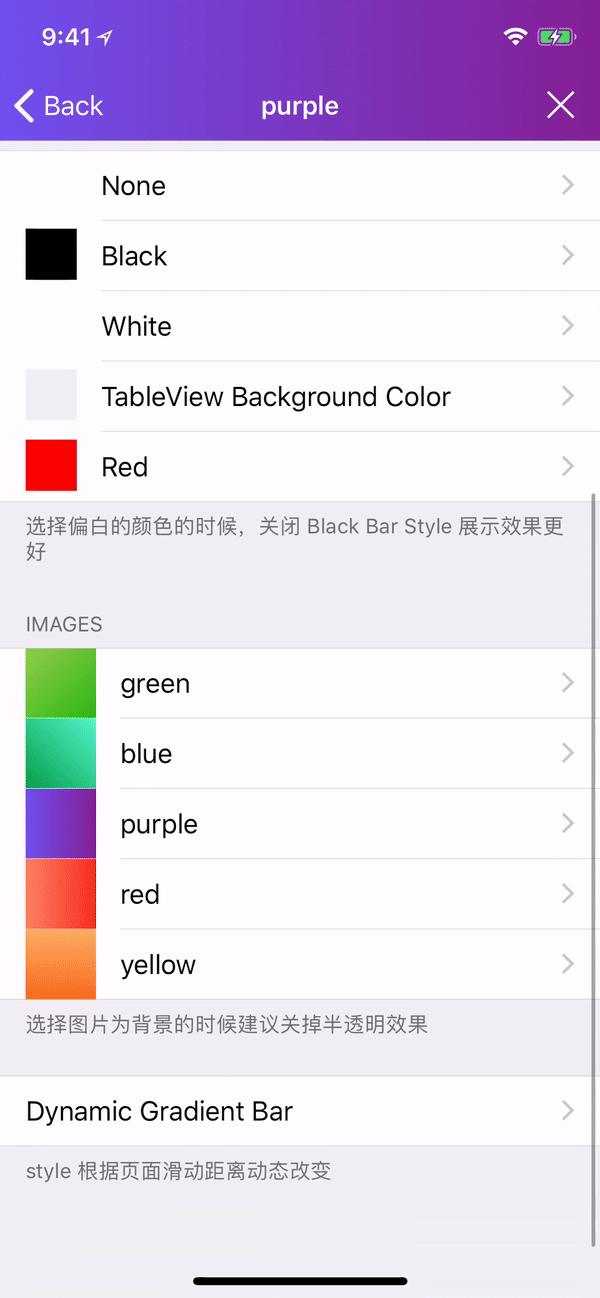
Task: Tap the purple image row
Action: [x=300, y=824]
